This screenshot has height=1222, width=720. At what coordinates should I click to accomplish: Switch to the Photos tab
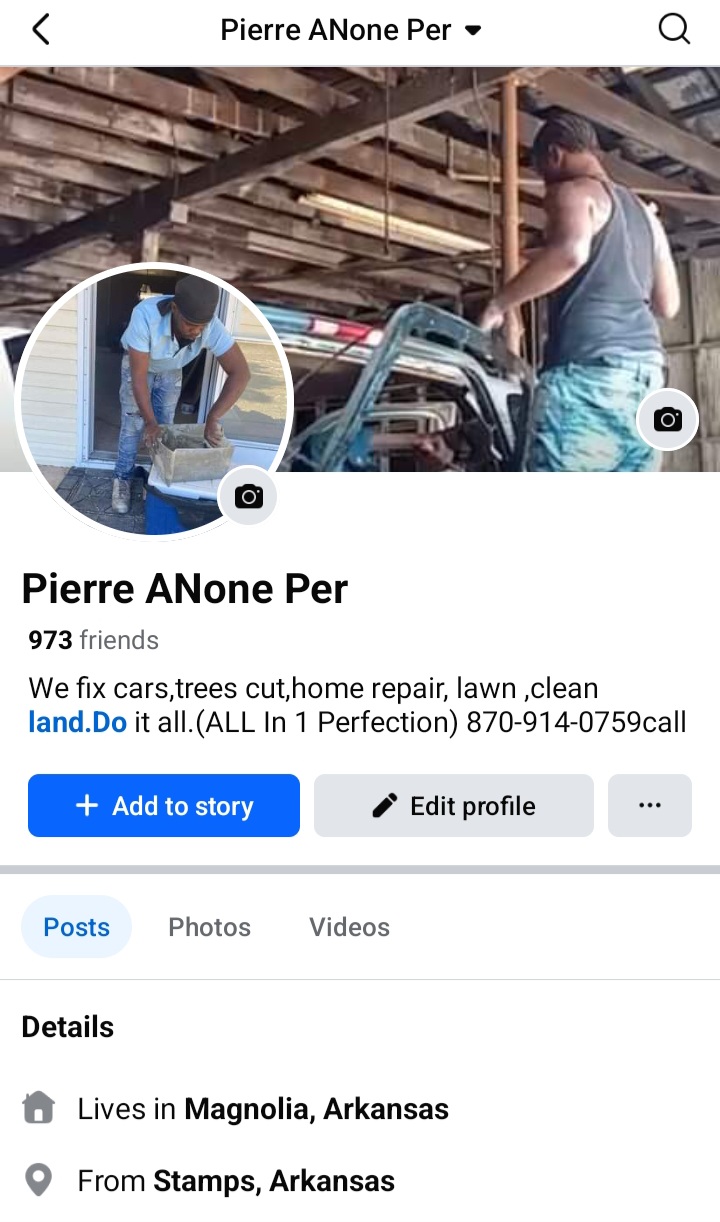(209, 927)
